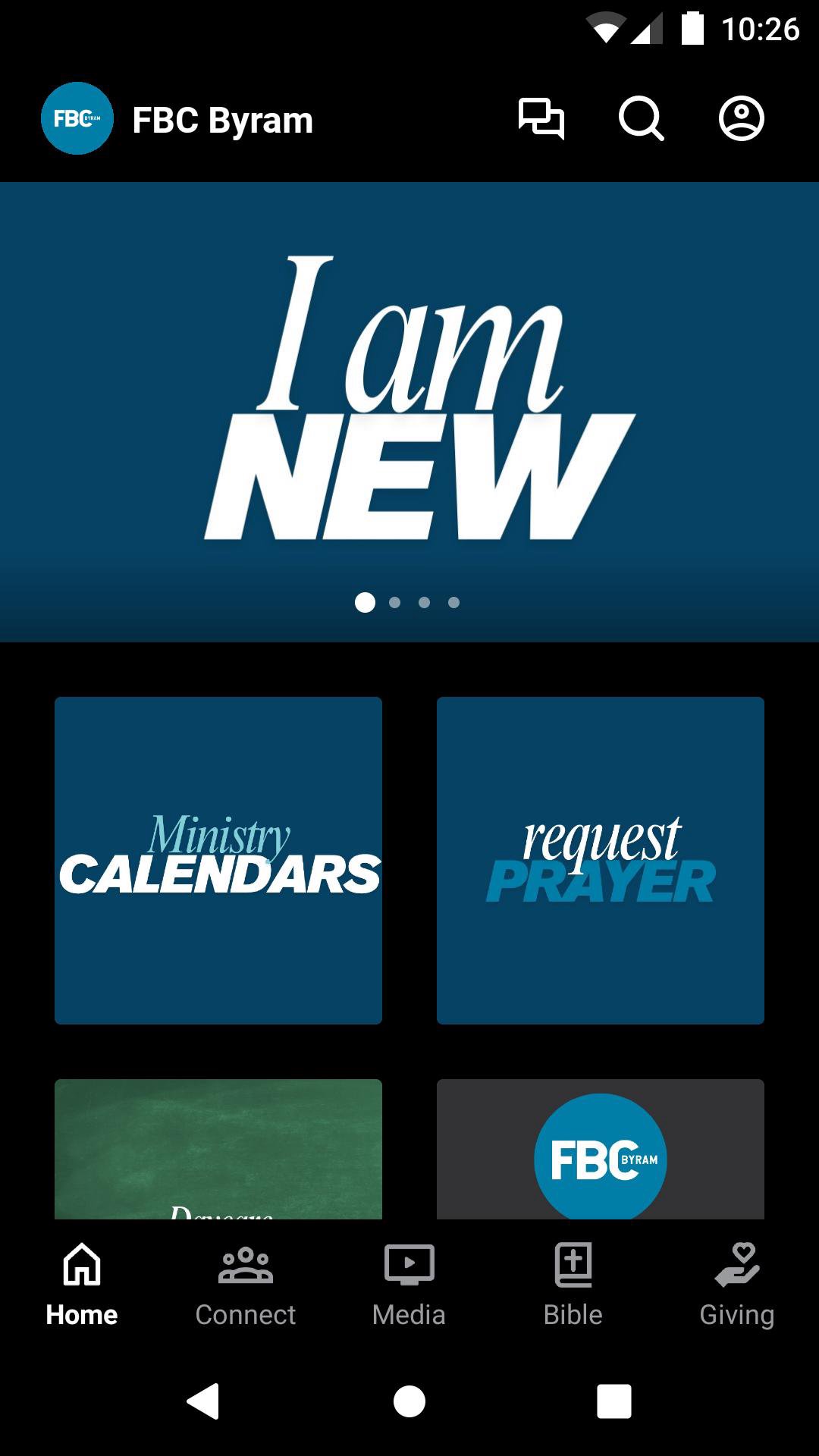The width and height of the screenshot is (819, 1456).
Task: Switch to the Connect tab
Action: pyautogui.click(x=245, y=1283)
